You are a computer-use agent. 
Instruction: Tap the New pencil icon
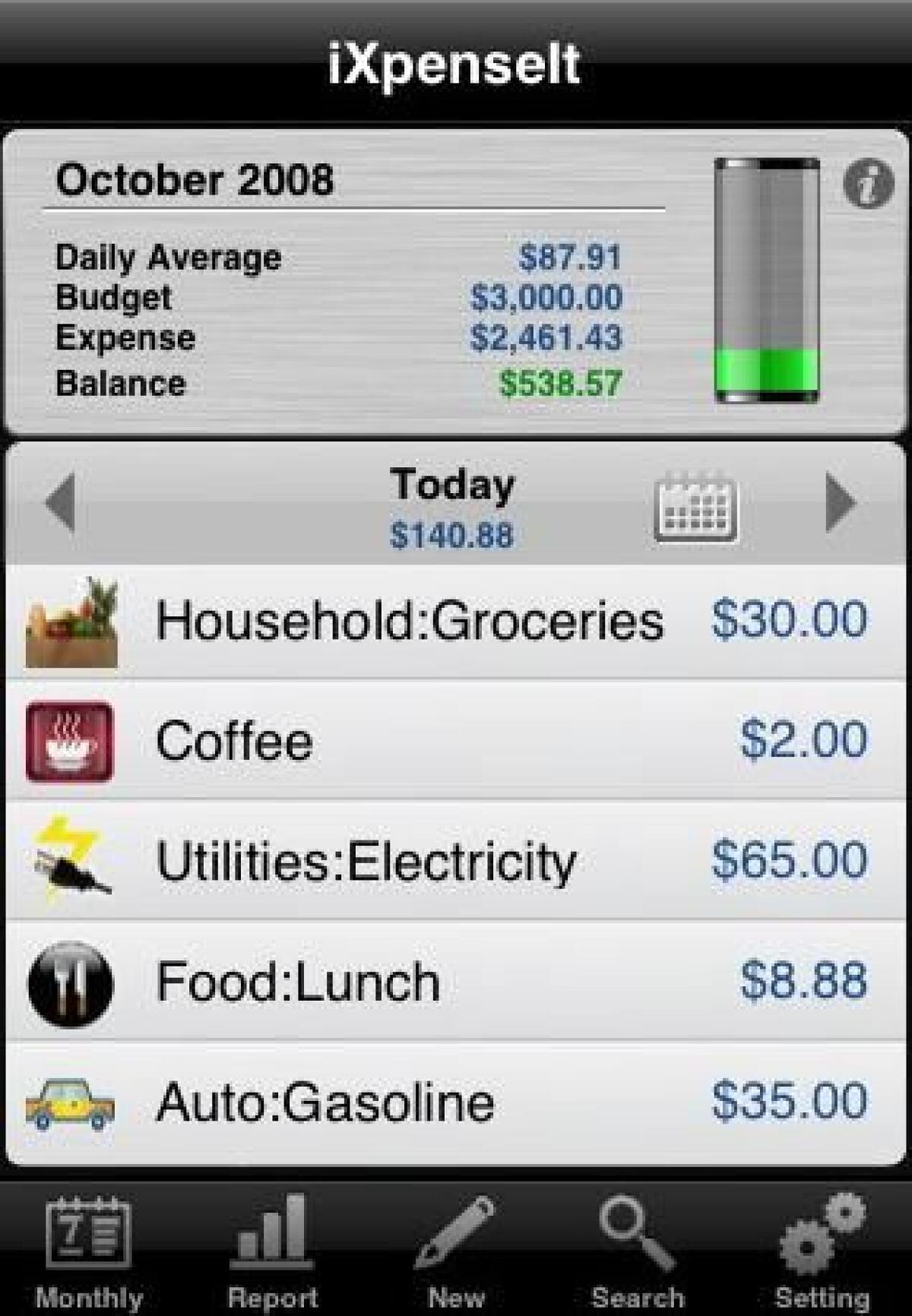(454, 1231)
